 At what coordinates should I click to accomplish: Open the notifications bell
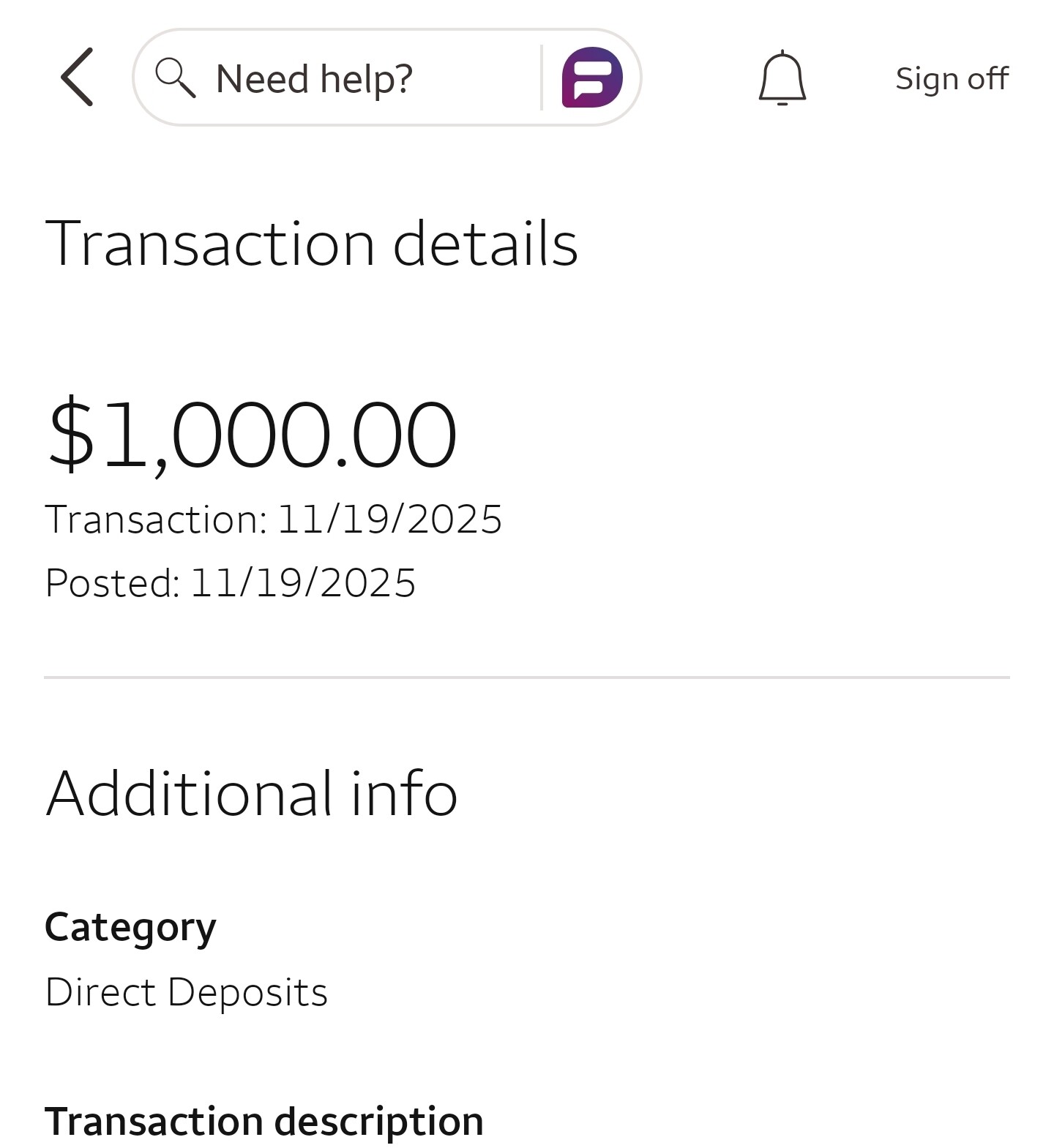pyautogui.click(x=782, y=78)
